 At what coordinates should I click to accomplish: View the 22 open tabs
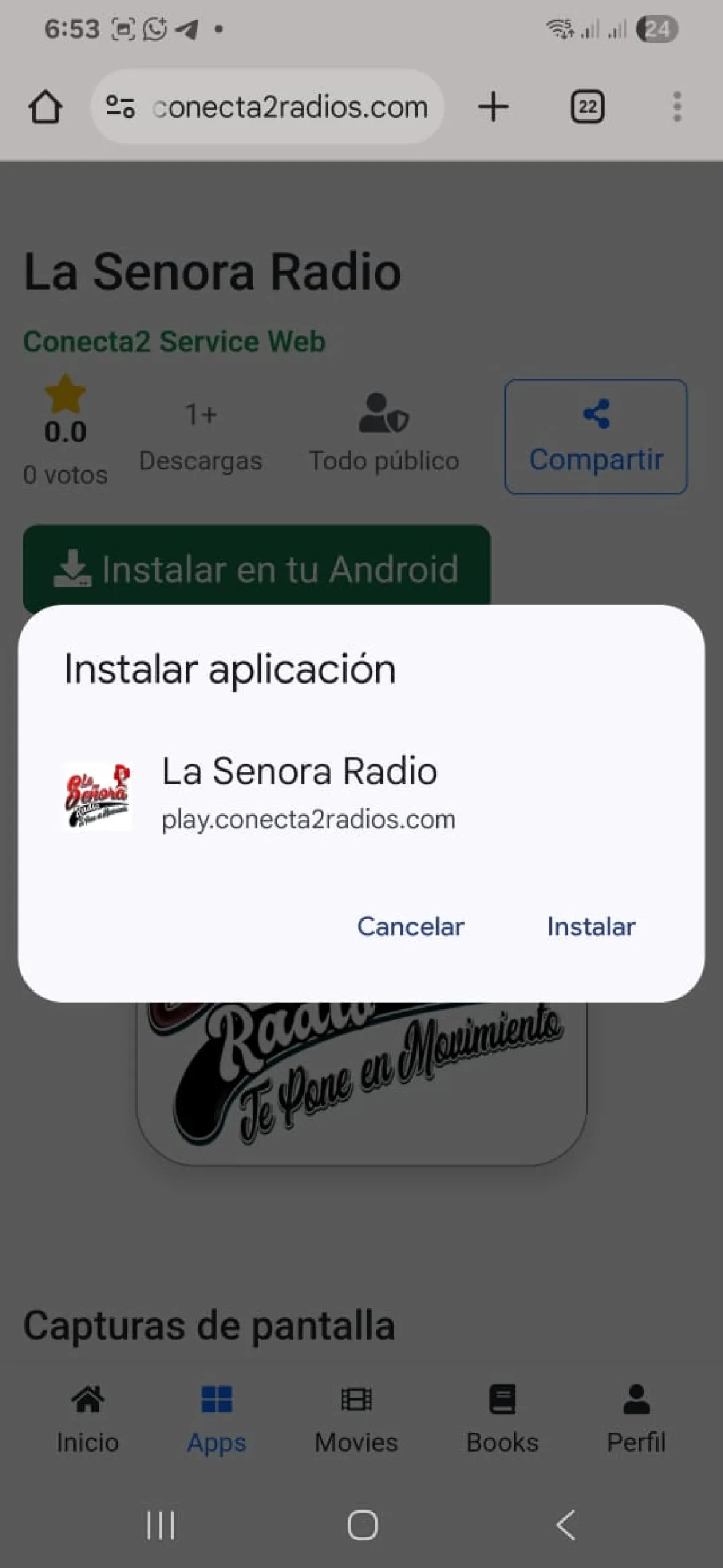coord(587,107)
